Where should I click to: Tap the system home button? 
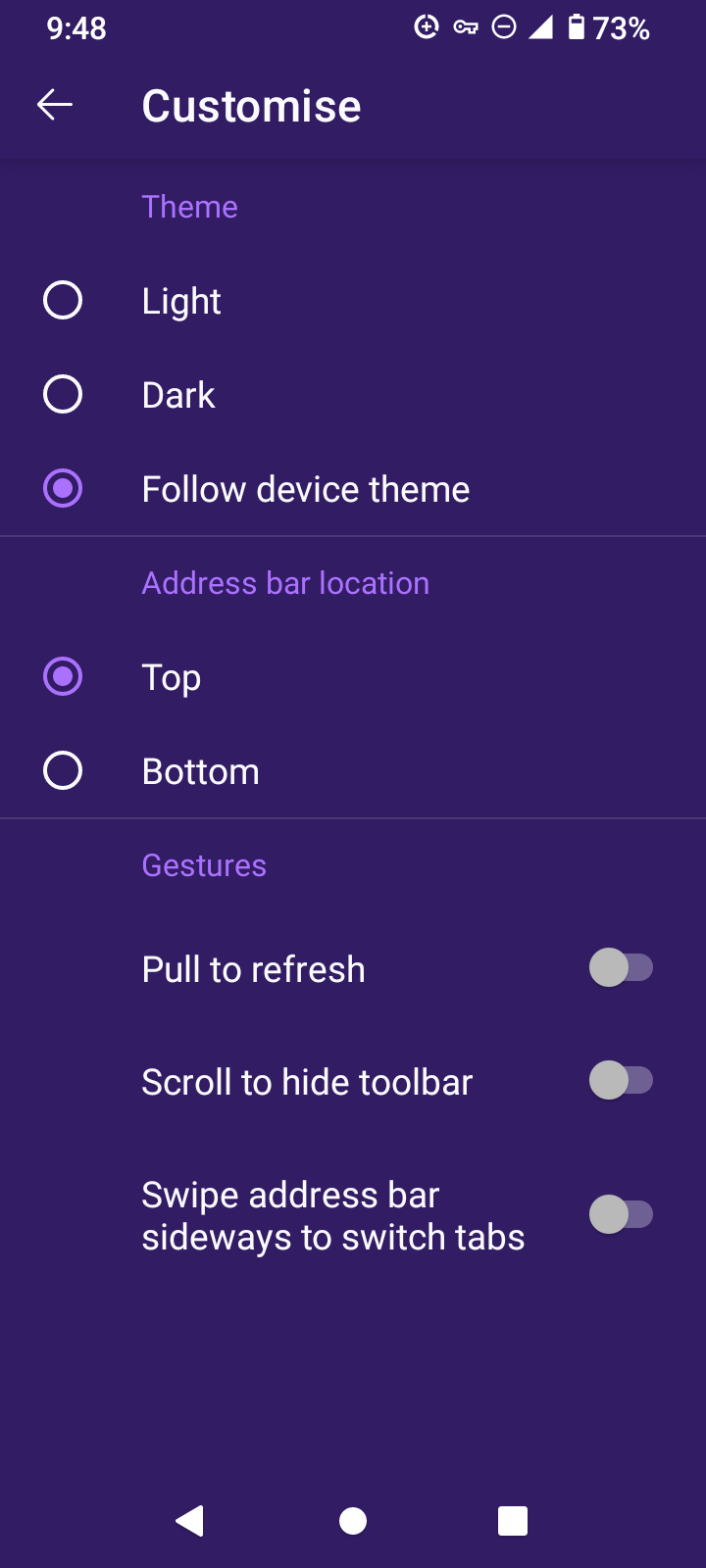pyautogui.click(x=353, y=1521)
